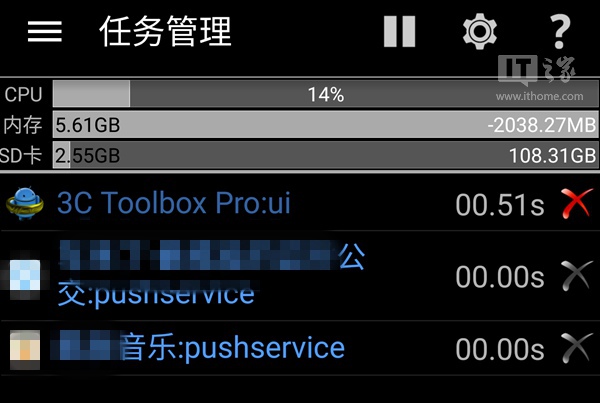This screenshot has width=600, height=403.
Task: Open the hamburger navigation menu
Action: (x=44, y=32)
